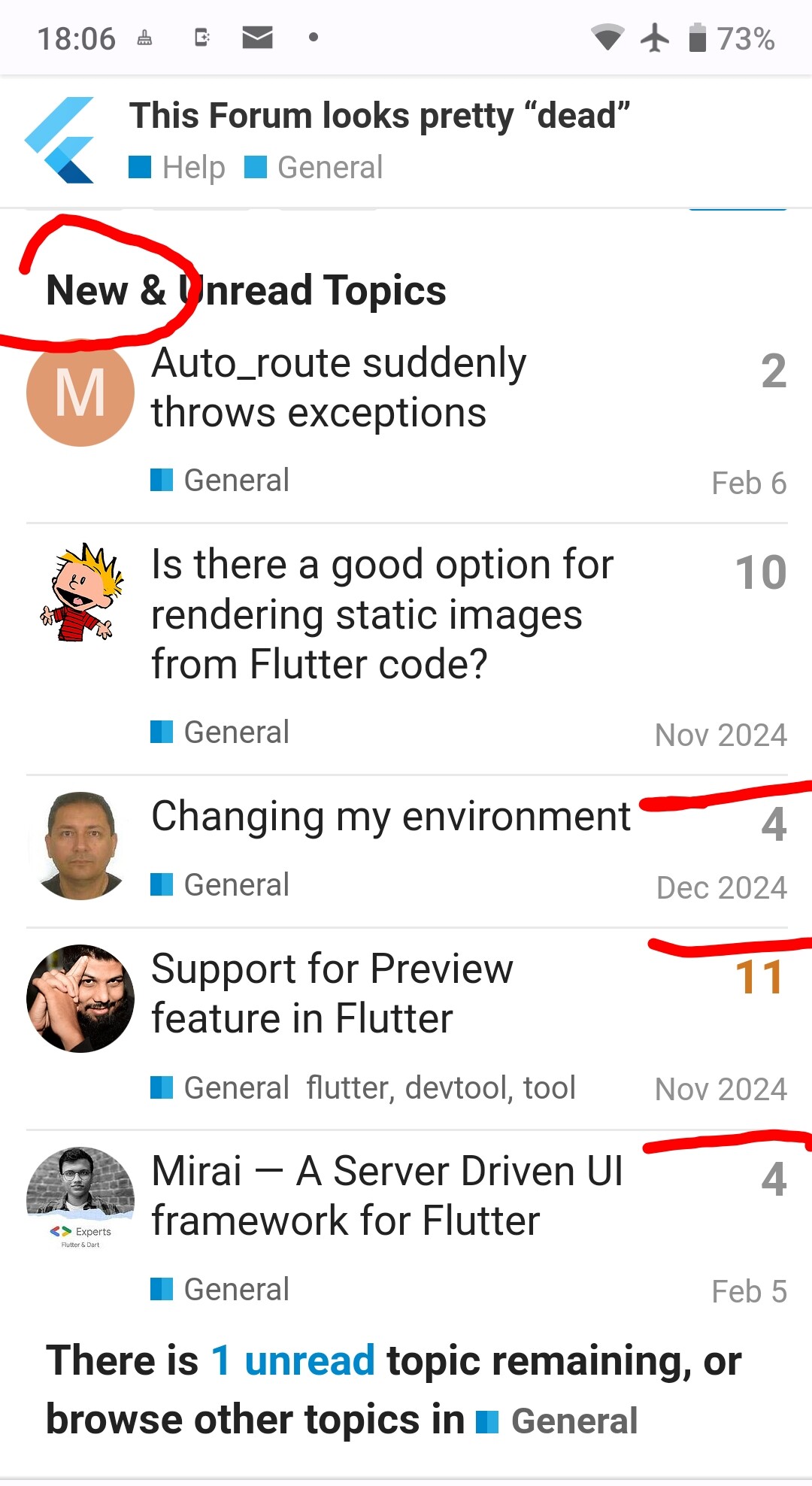Open the "1 unread" topics link
The image size is (812, 1486).
point(292,1360)
